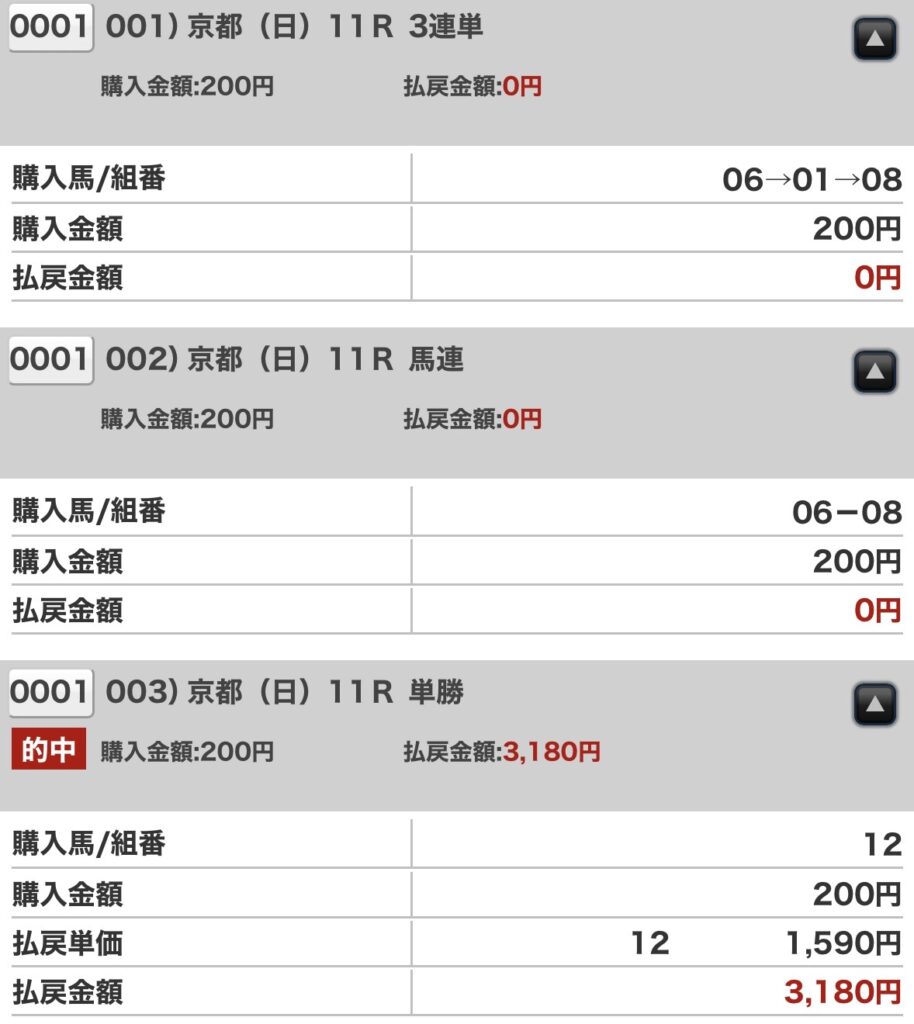Collapse the 003 京都 11R 単勝 ticket details
Image resolution: width=914 pixels, height=1024 pixels.
pos(874,705)
